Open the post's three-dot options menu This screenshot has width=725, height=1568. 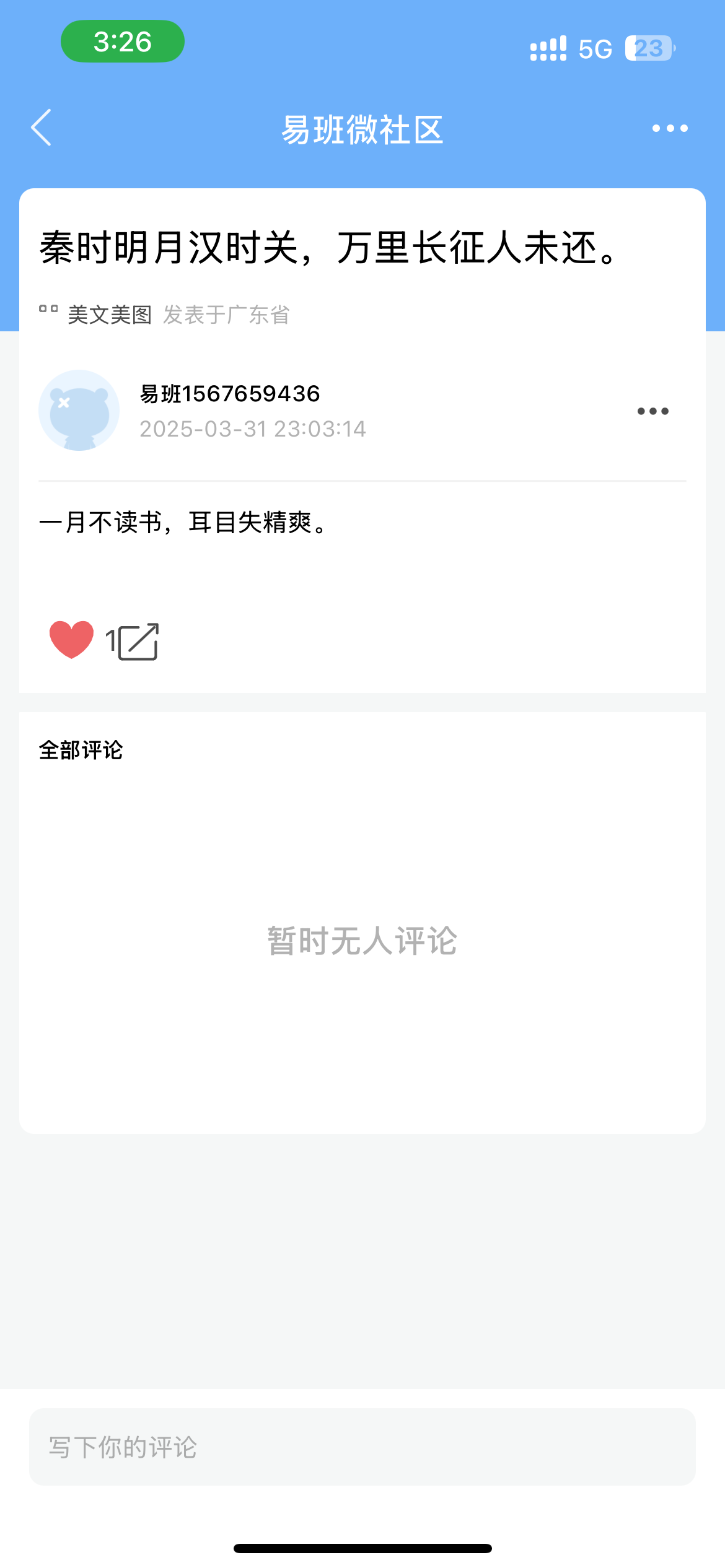pos(652,411)
